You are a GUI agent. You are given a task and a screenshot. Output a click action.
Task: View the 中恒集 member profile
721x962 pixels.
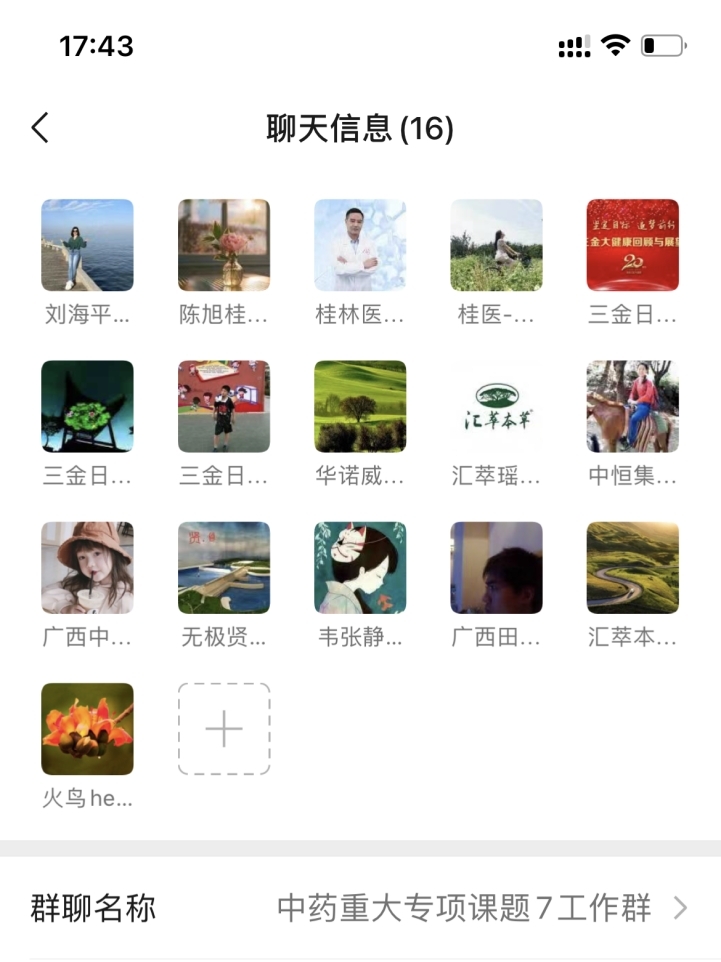(x=632, y=406)
